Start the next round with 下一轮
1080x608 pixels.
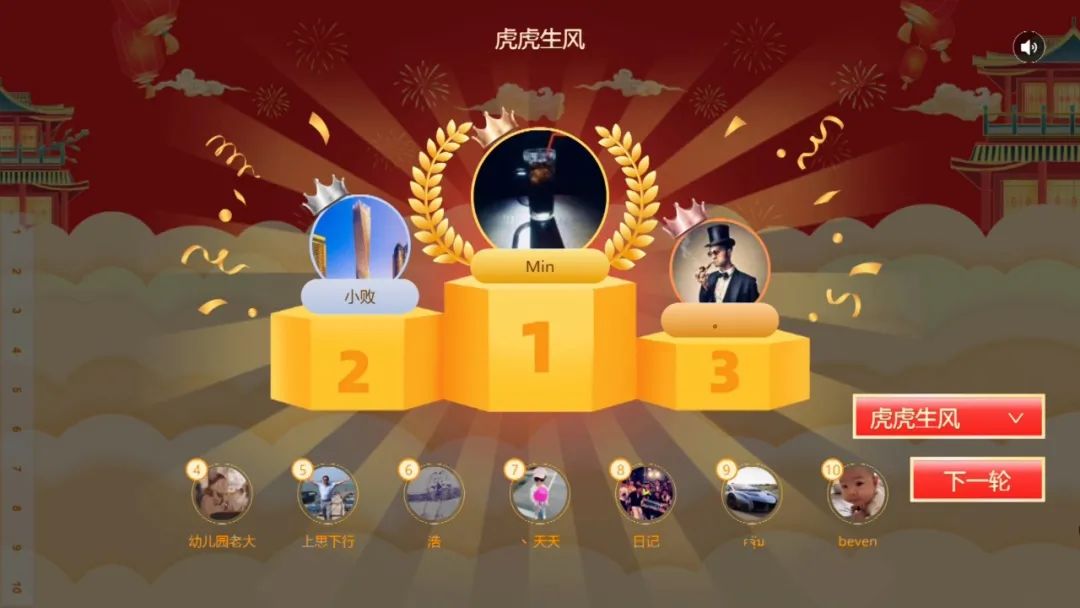click(977, 480)
